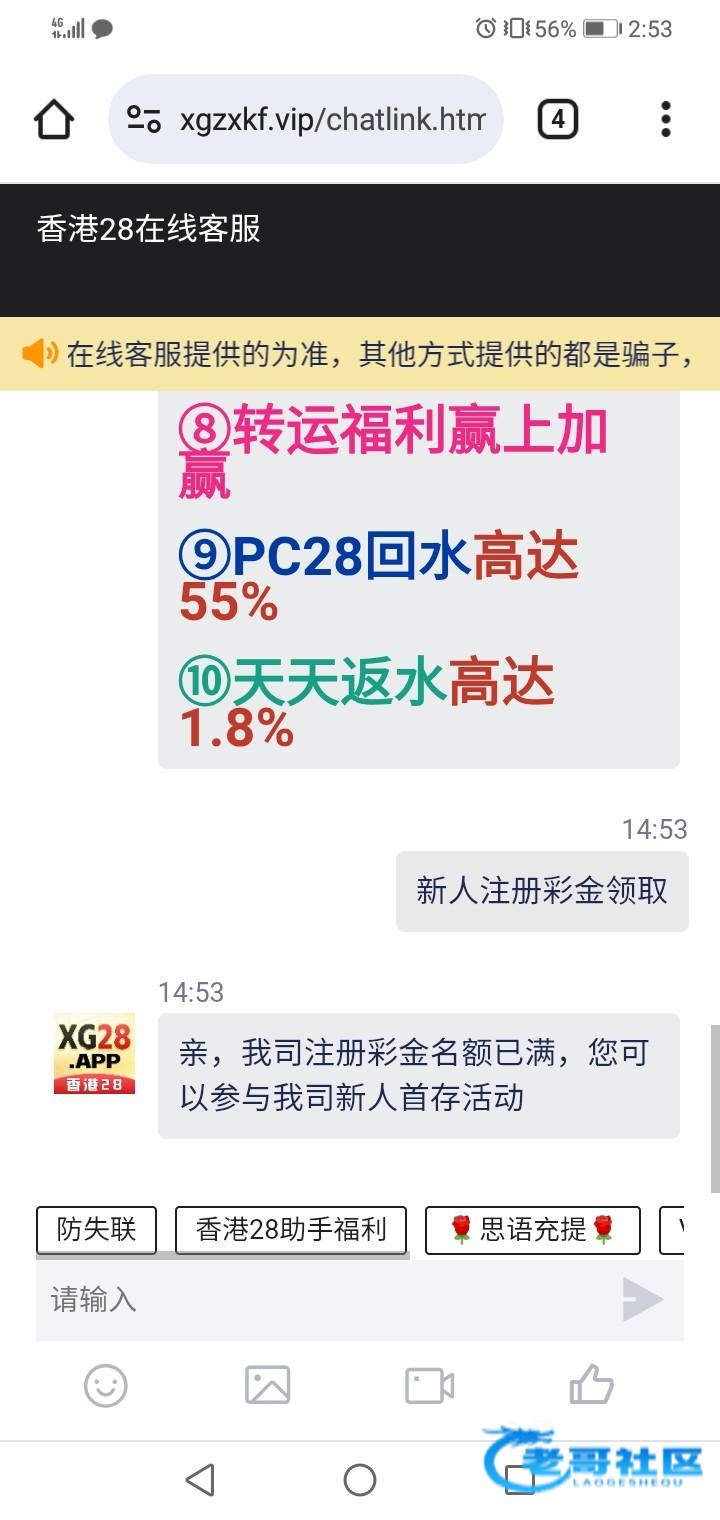
Task: Go to the system home screen
Action: click(x=360, y=1480)
